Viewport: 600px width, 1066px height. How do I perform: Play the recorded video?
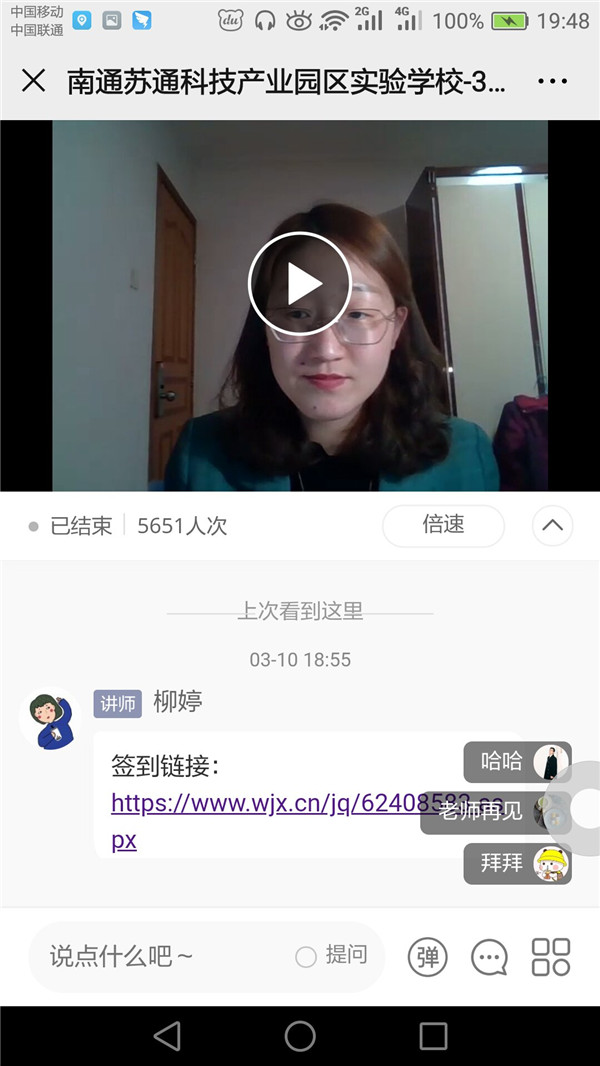pyautogui.click(x=300, y=284)
